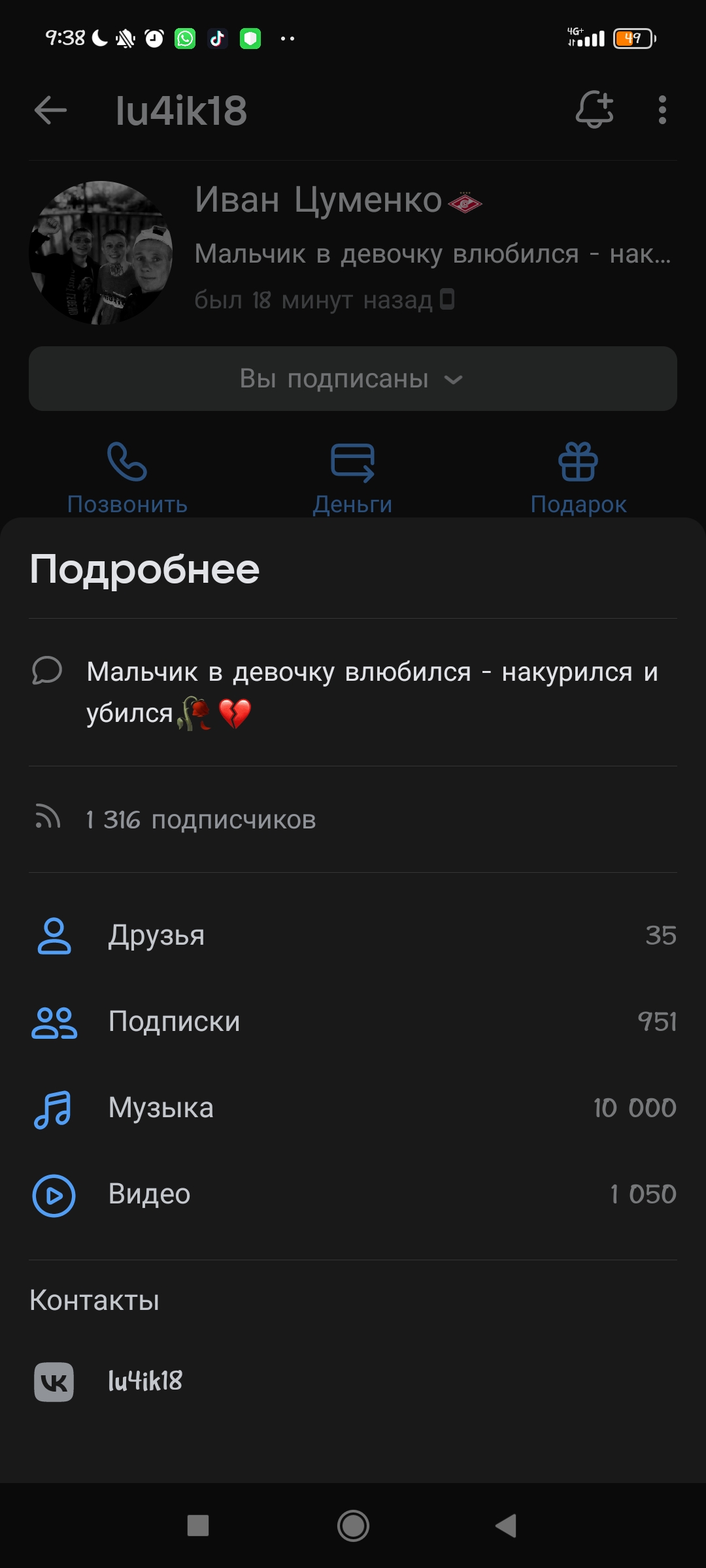
Task: Tap the system home button
Action: [353, 1526]
